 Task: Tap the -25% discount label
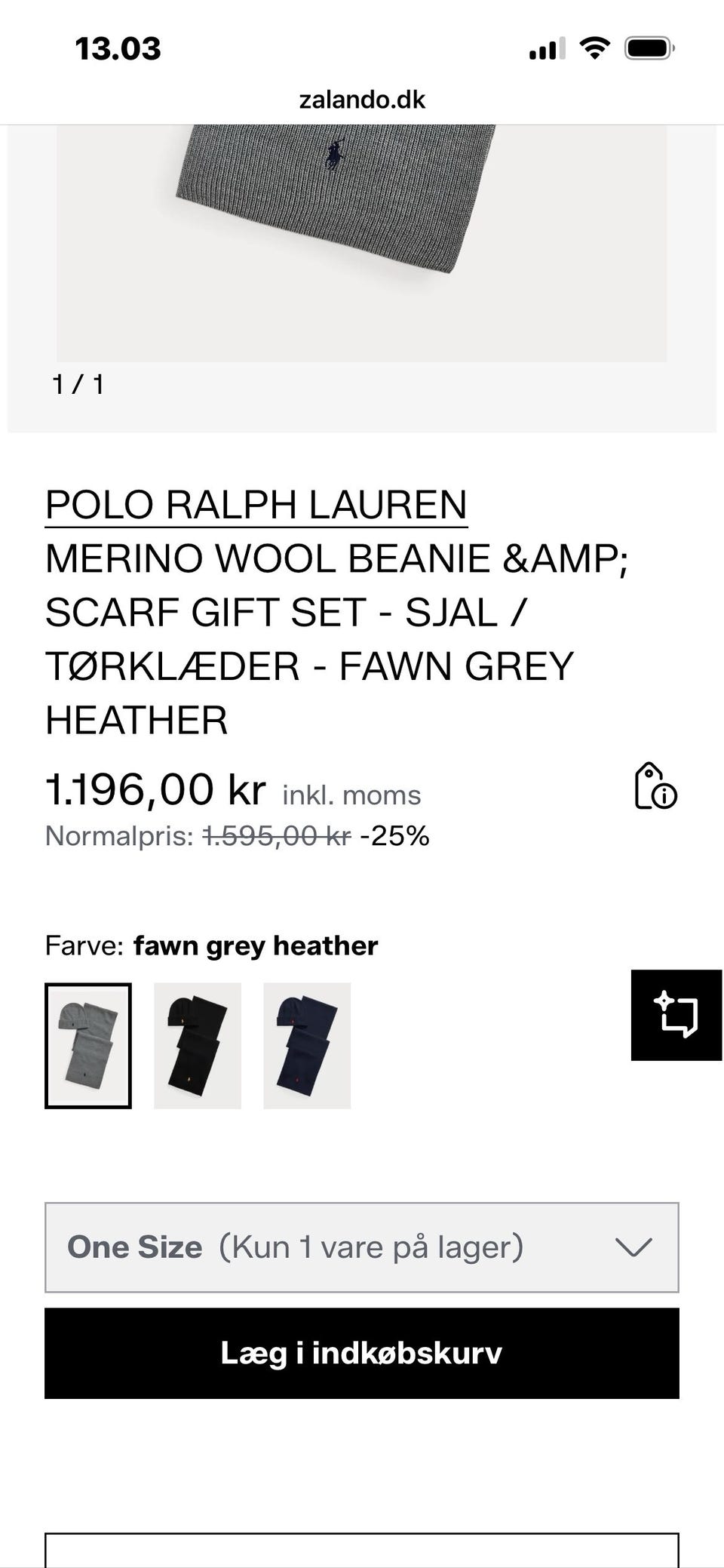(x=395, y=835)
